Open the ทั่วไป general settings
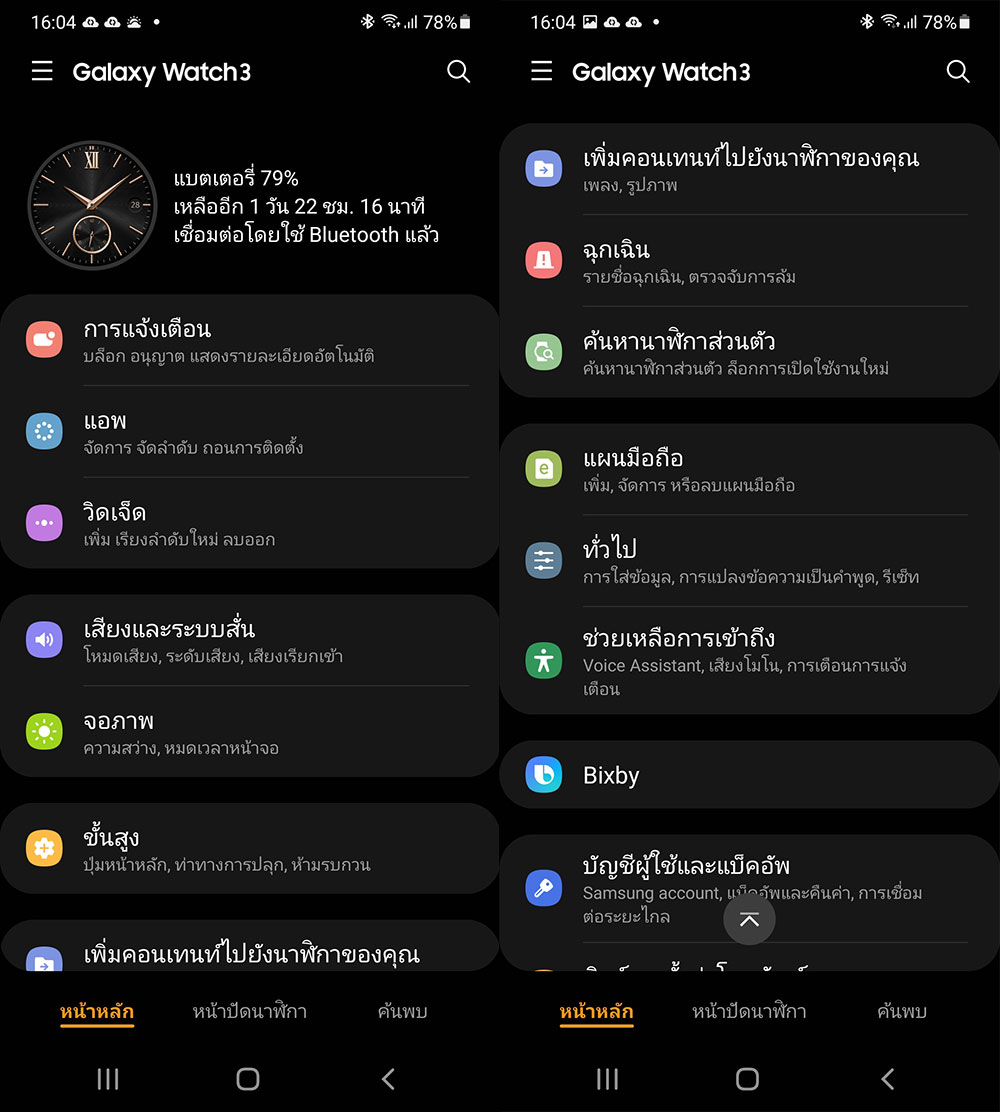The image size is (1000, 1112). [x=748, y=561]
